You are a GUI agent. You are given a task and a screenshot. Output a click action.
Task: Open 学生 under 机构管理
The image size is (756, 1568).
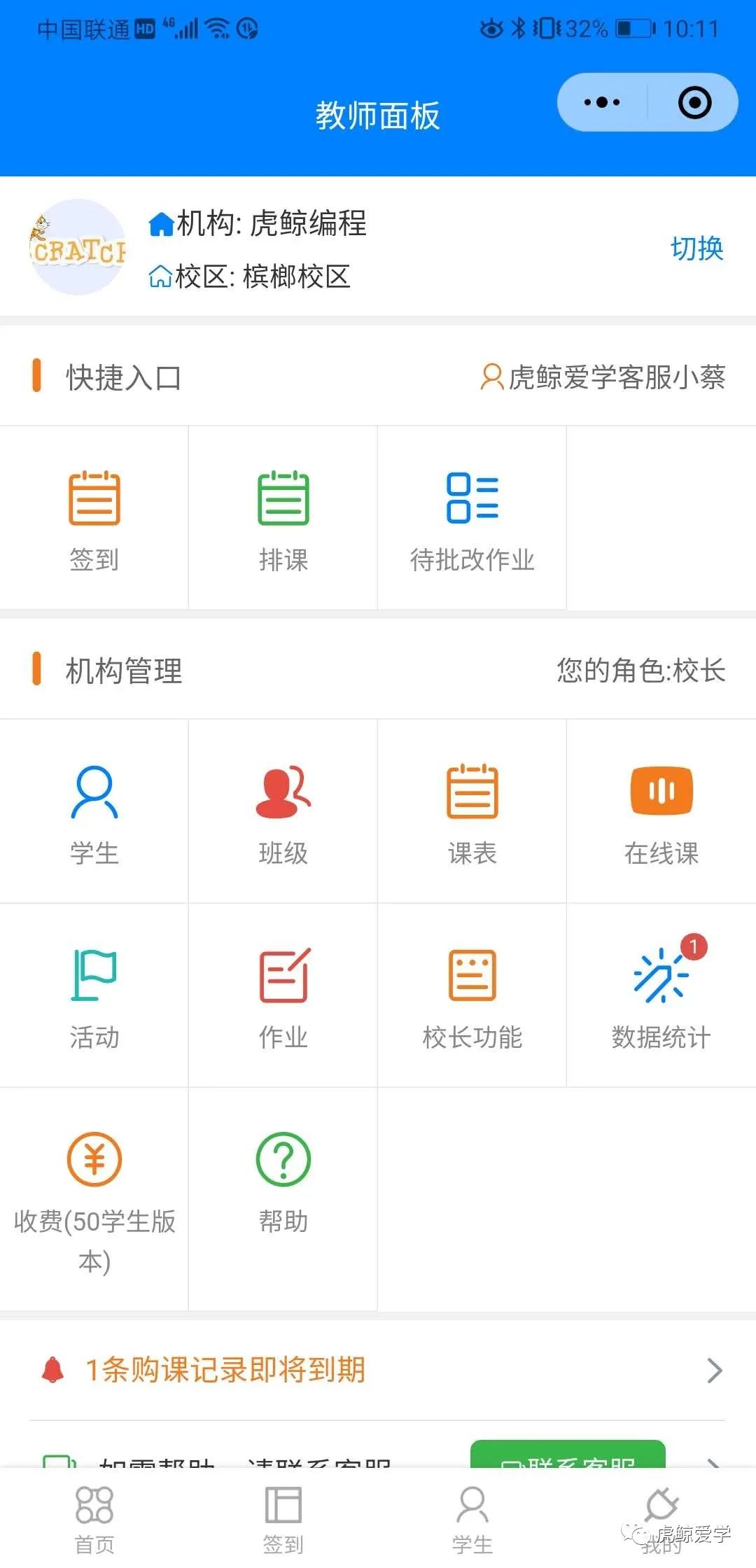click(x=94, y=812)
